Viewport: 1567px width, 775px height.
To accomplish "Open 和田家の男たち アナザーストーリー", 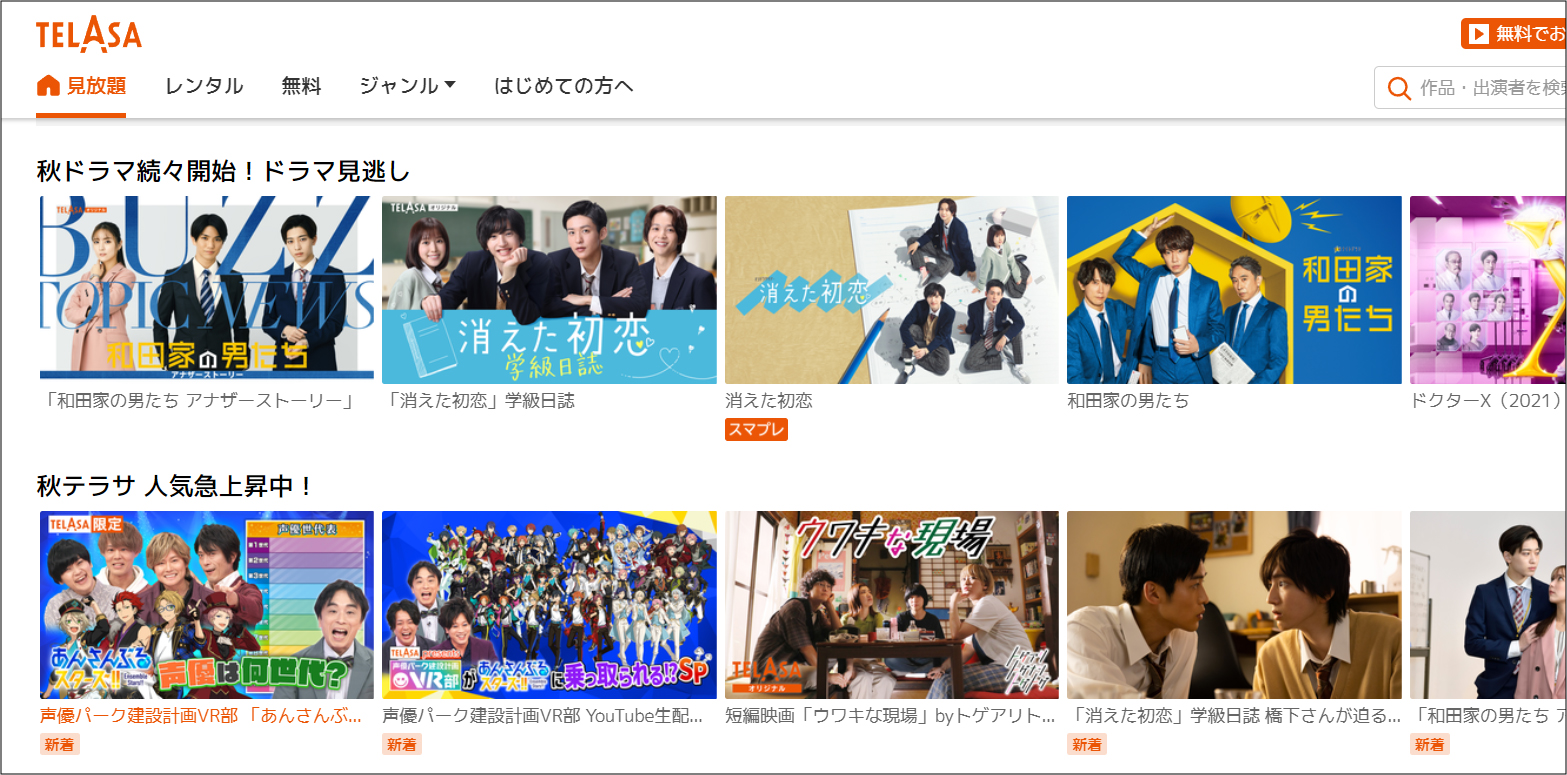I will (x=207, y=290).
